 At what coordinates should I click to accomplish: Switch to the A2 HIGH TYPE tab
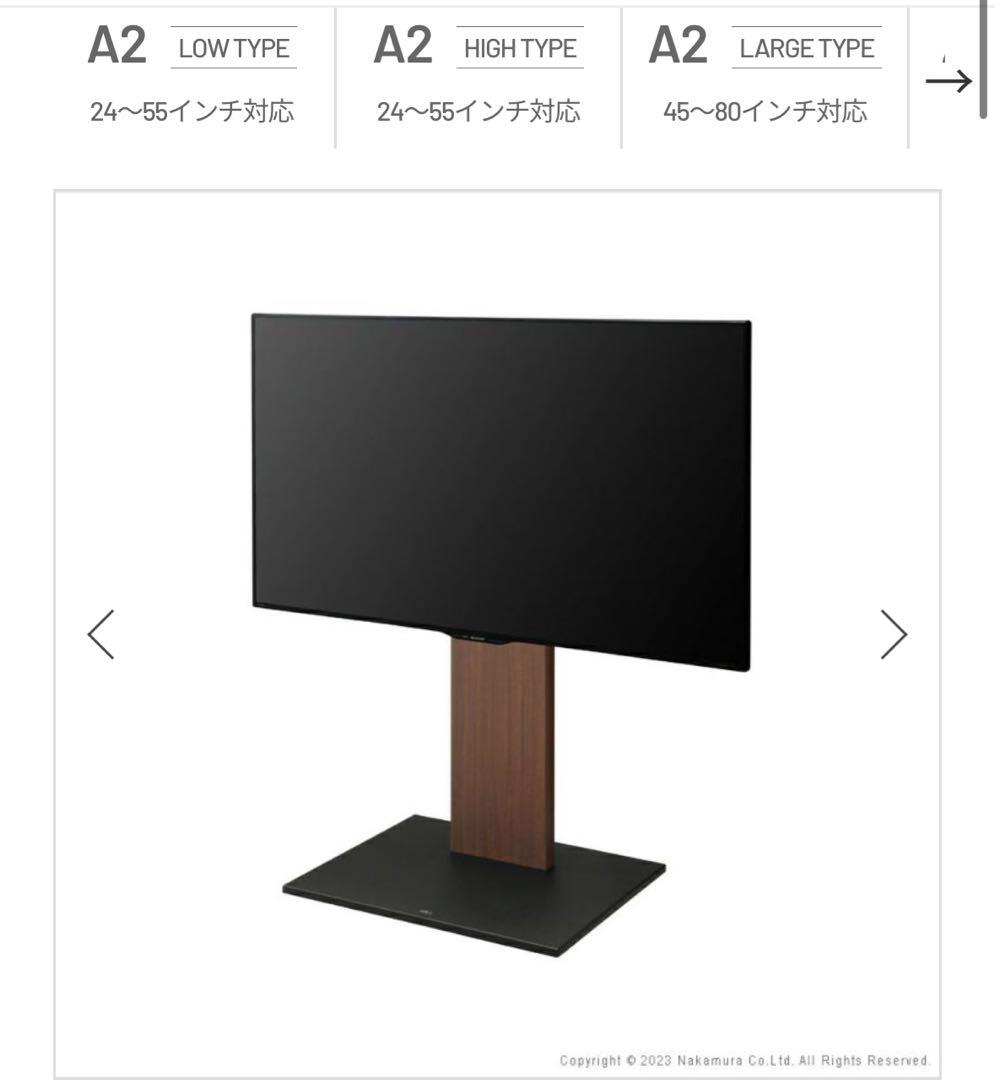[478, 77]
